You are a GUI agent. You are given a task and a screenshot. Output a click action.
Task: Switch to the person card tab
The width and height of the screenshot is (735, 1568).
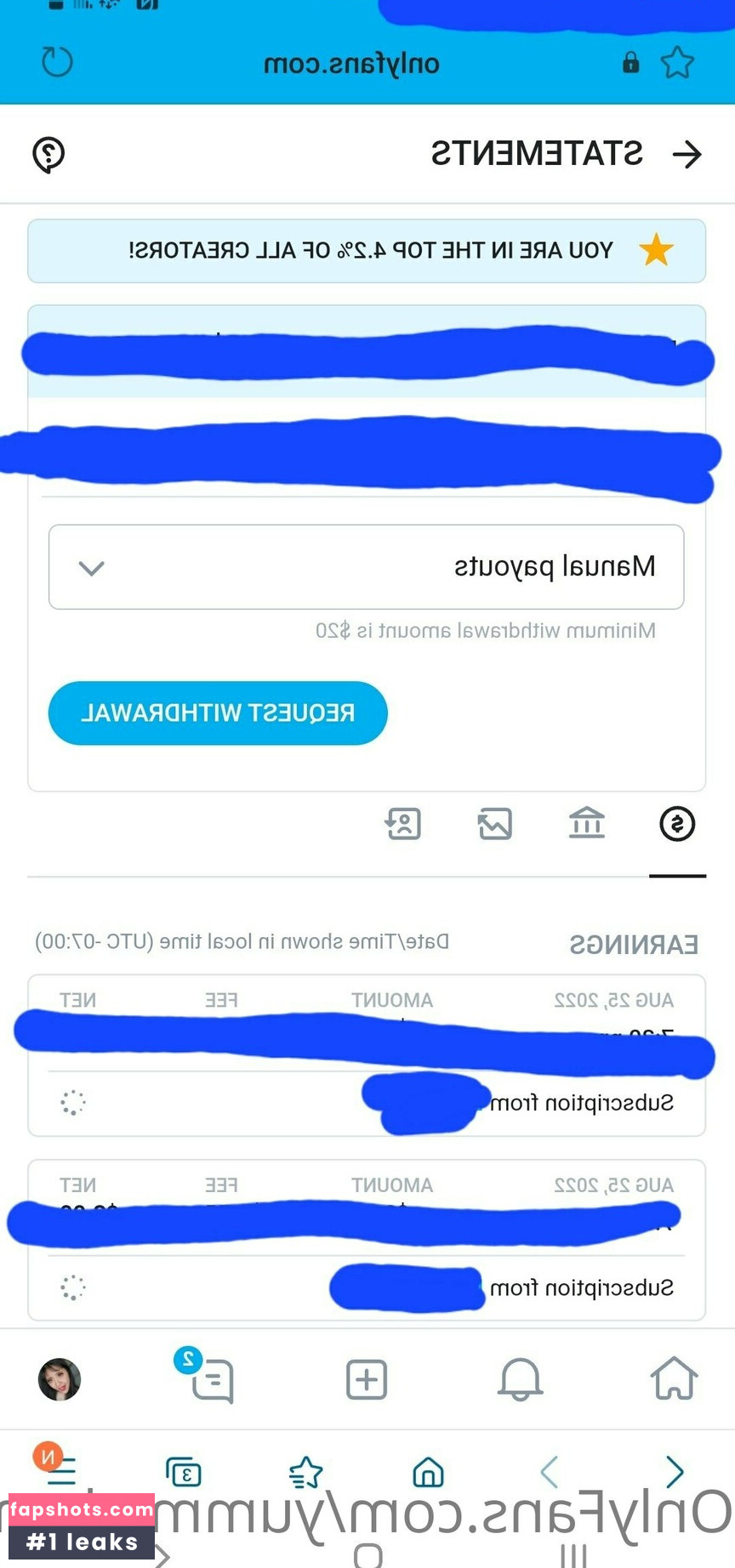point(403,824)
